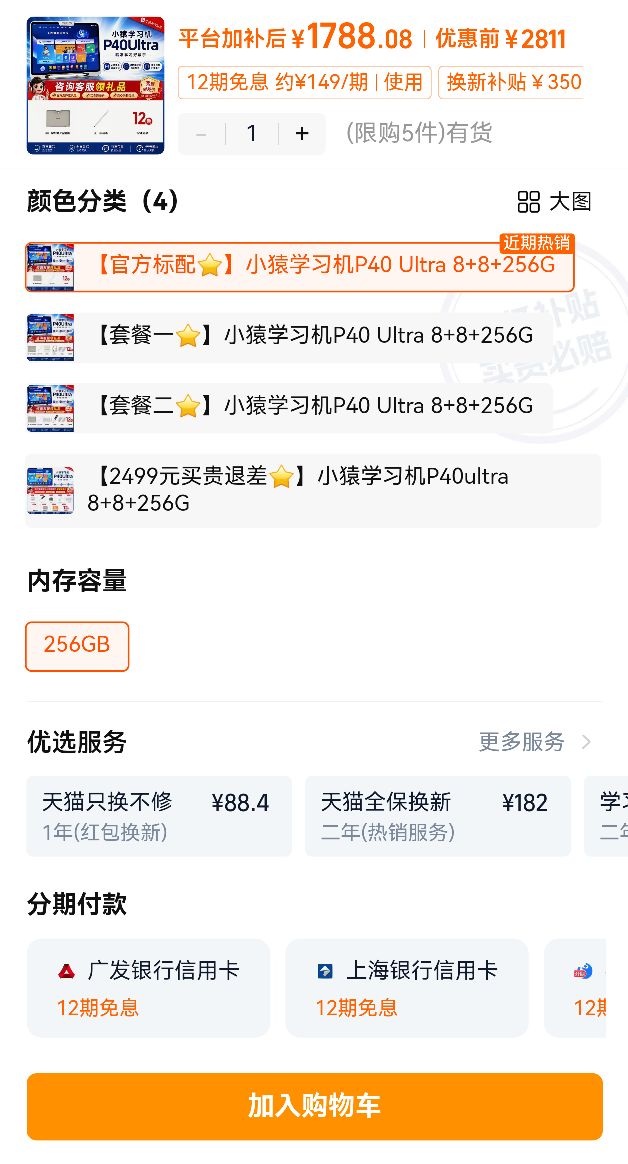
Task: Switch to 大图 large image view
Action: point(554,201)
